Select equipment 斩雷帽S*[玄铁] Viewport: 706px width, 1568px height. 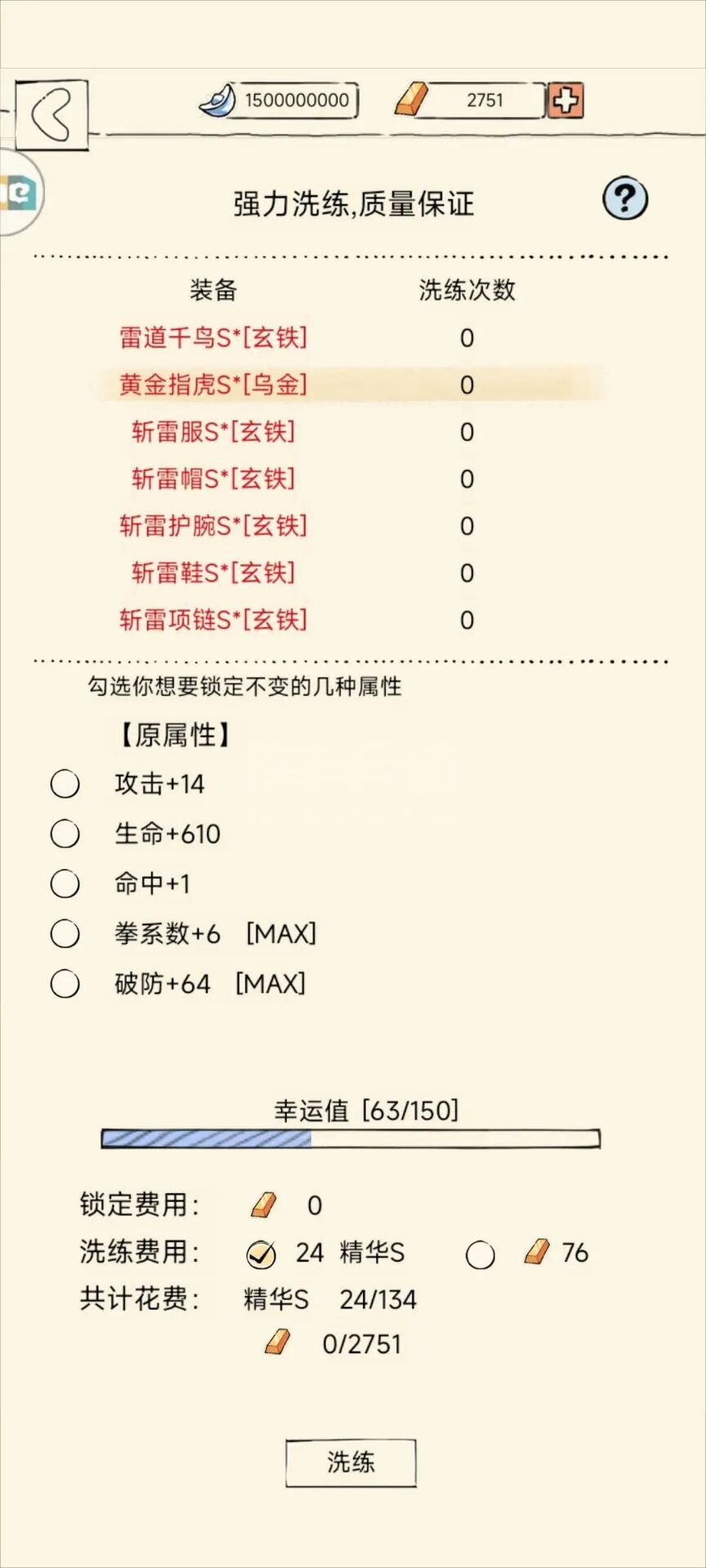coord(213,478)
